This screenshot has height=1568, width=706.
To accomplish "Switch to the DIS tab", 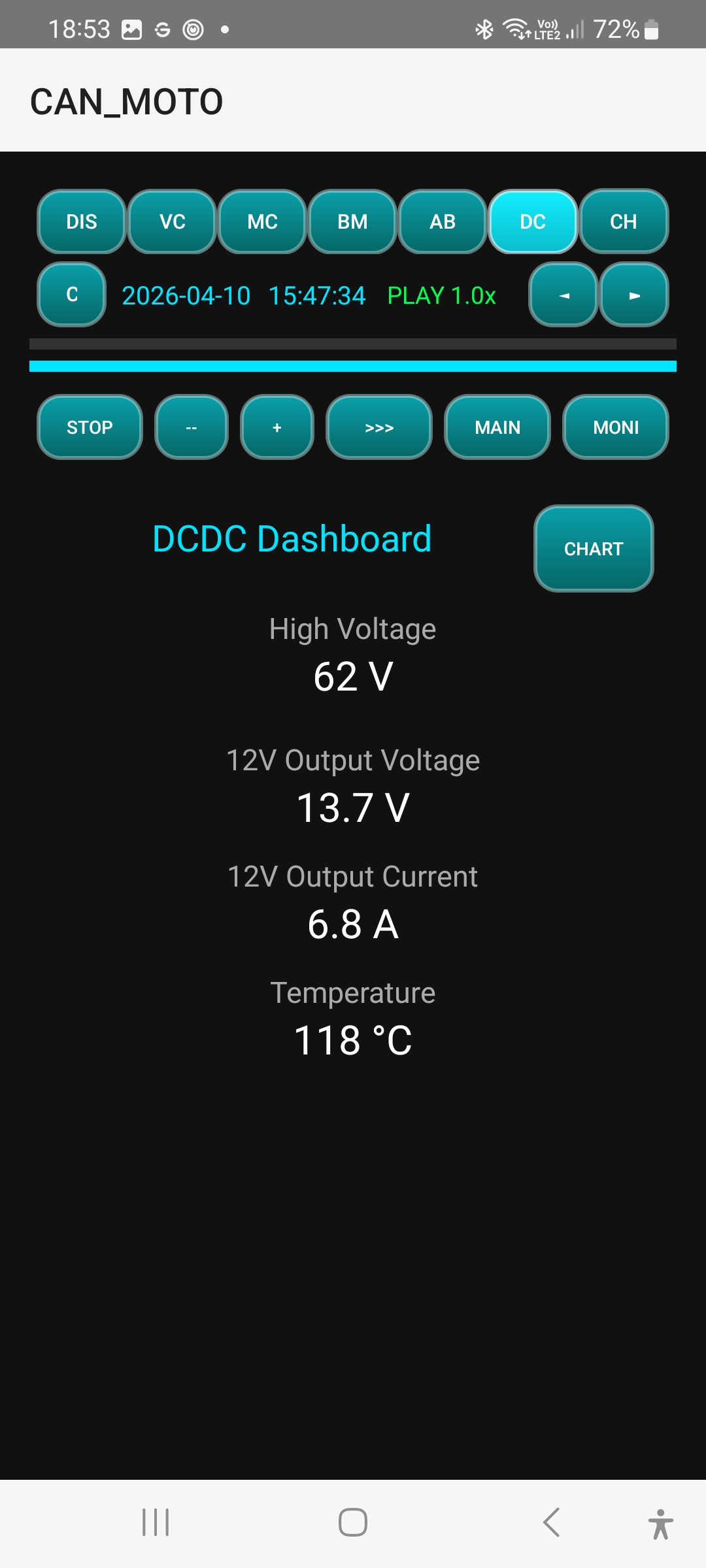I will click(x=82, y=221).
